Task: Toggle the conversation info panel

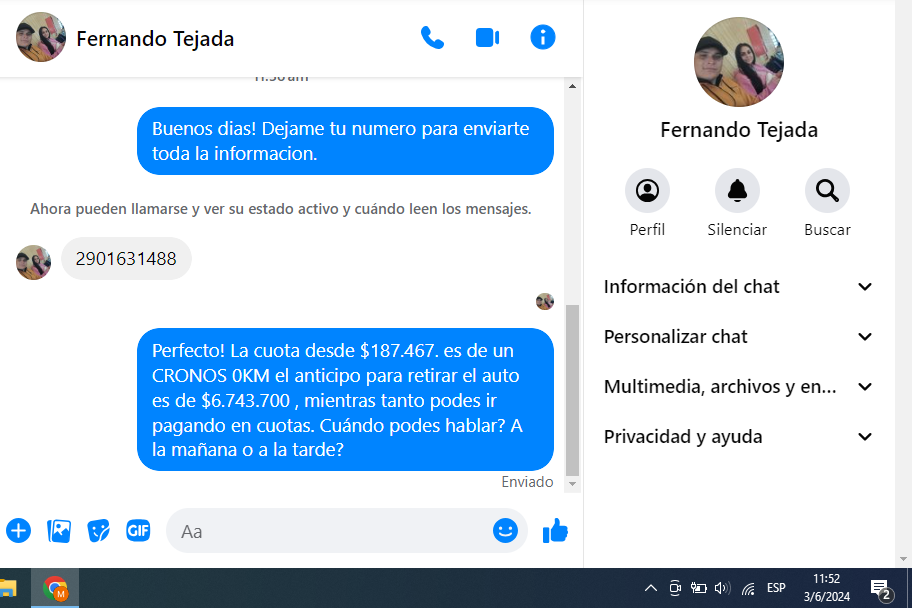Action: [x=542, y=38]
